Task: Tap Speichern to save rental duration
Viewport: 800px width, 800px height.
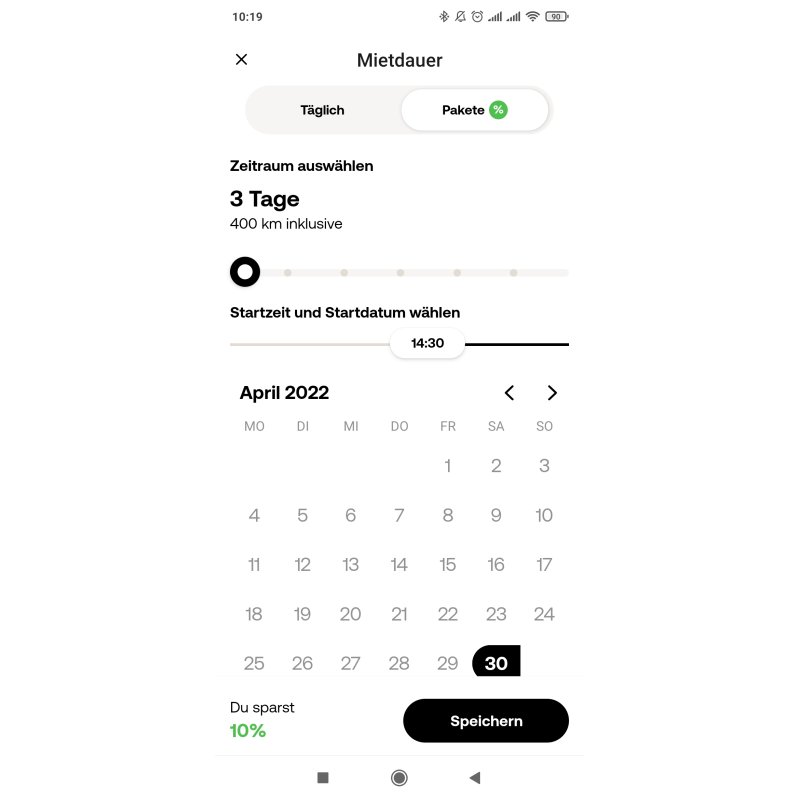Action: click(486, 720)
